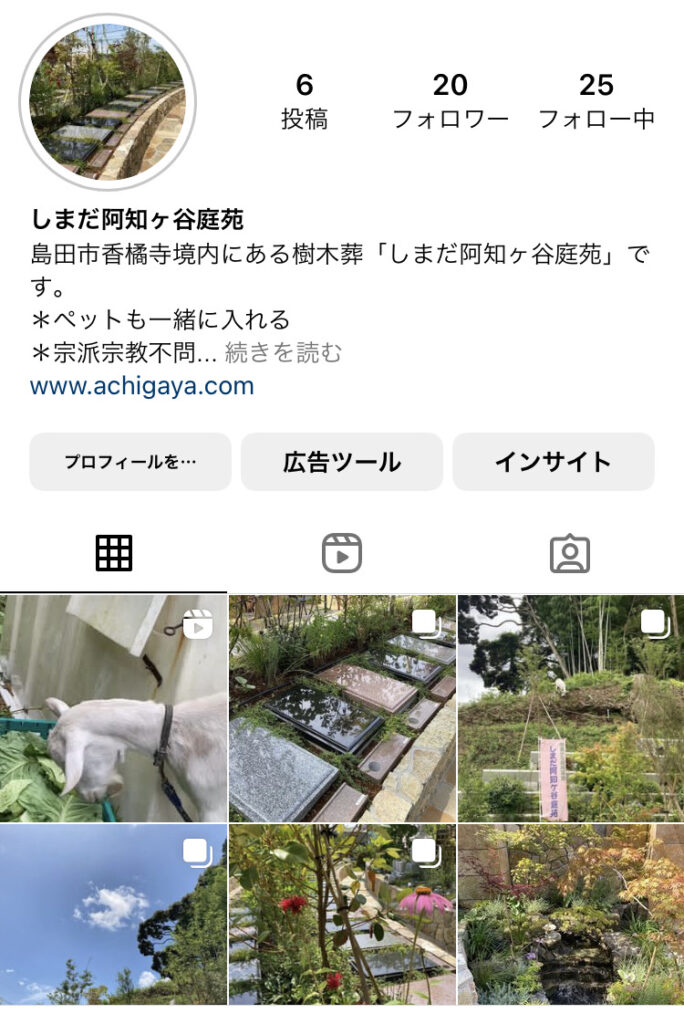Open the pink banner garden post
Screen dimensions: 684x1024
[x=571, y=708]
